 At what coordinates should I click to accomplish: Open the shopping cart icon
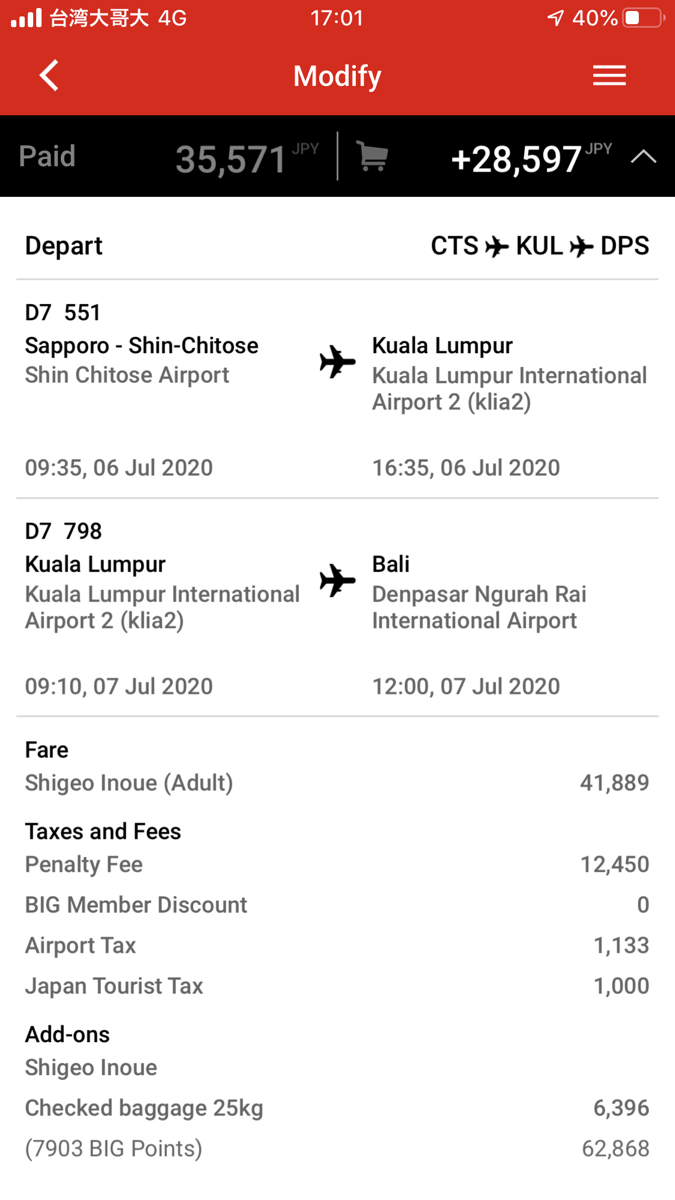pyautogui.click(x=372, y=157)
